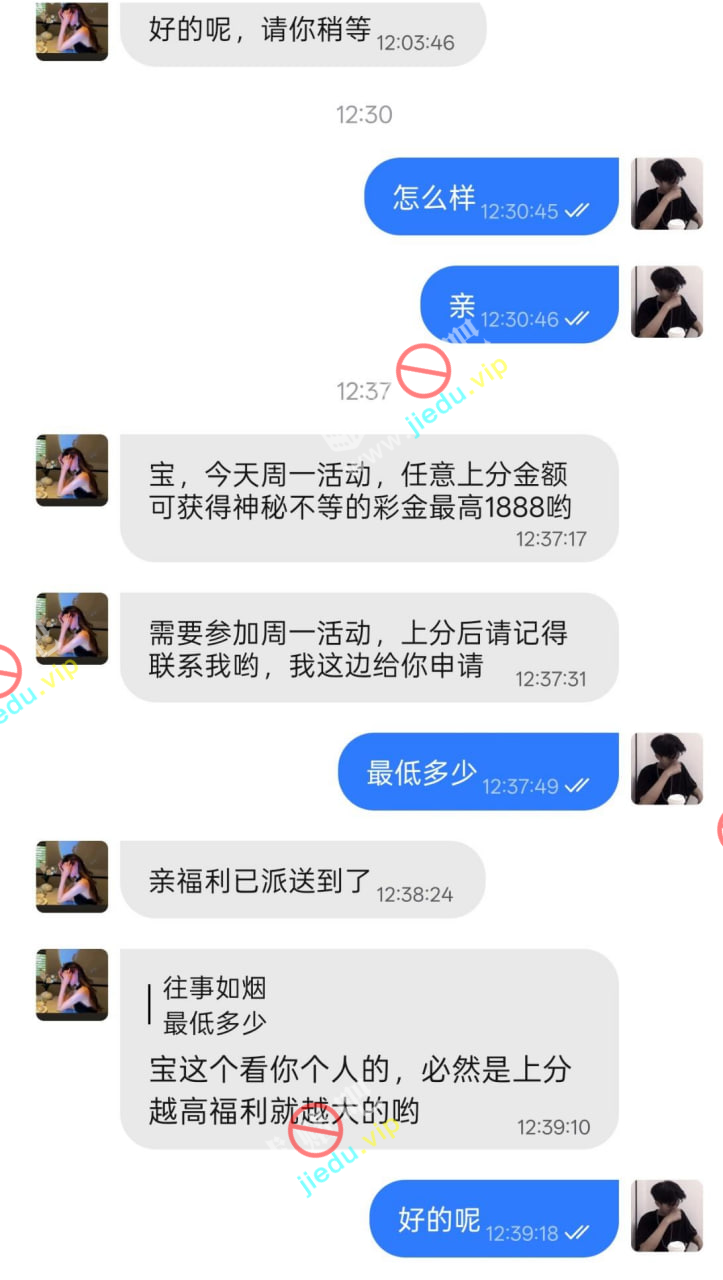View the profile picture next to "宝，今天周一活动"
Screen dimensions: 723x1280
point(72,469)
